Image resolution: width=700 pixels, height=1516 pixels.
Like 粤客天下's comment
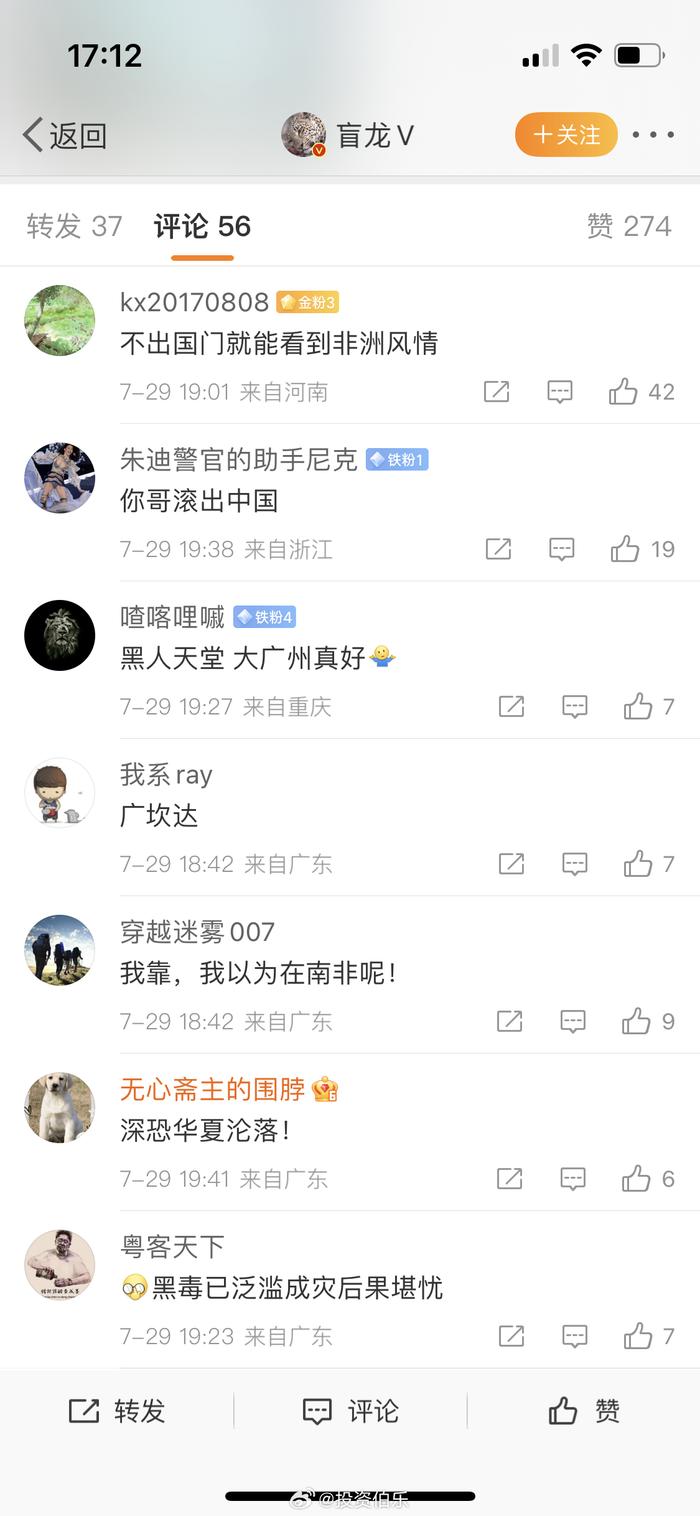coord(638,1336)
